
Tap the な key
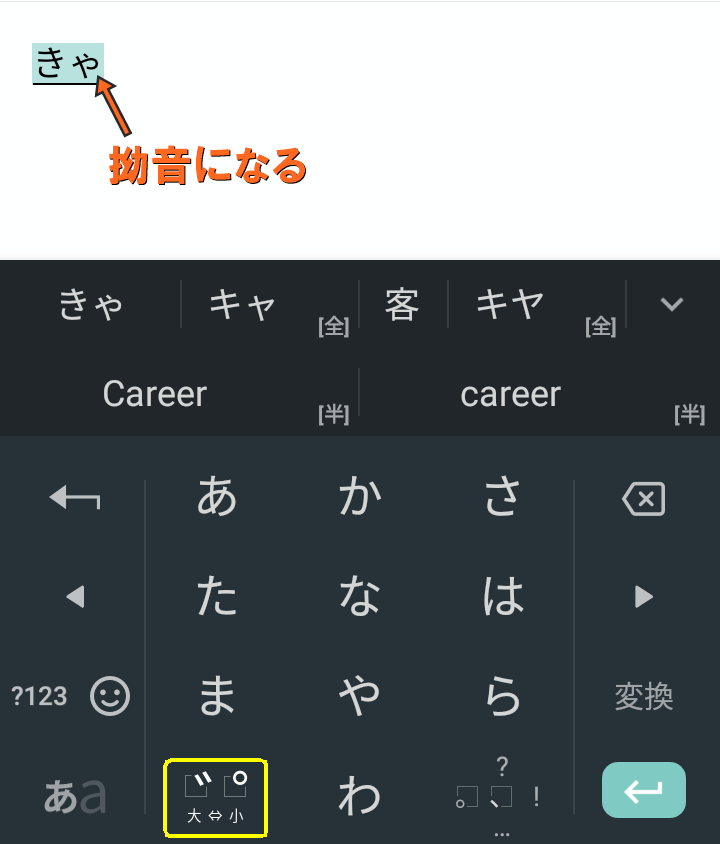360,597
